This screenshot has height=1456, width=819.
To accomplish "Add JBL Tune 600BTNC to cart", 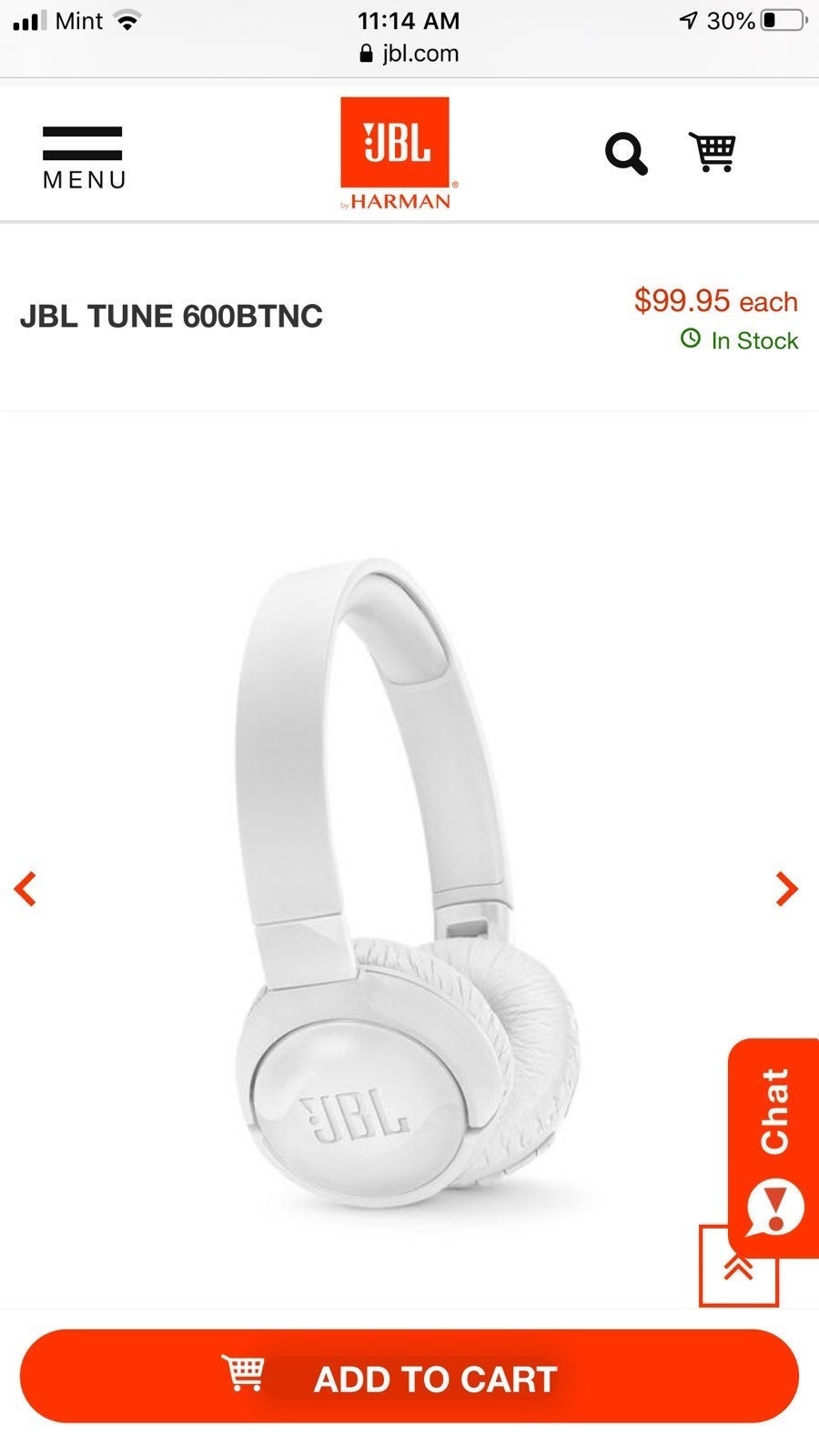I will coord(409,1377).
